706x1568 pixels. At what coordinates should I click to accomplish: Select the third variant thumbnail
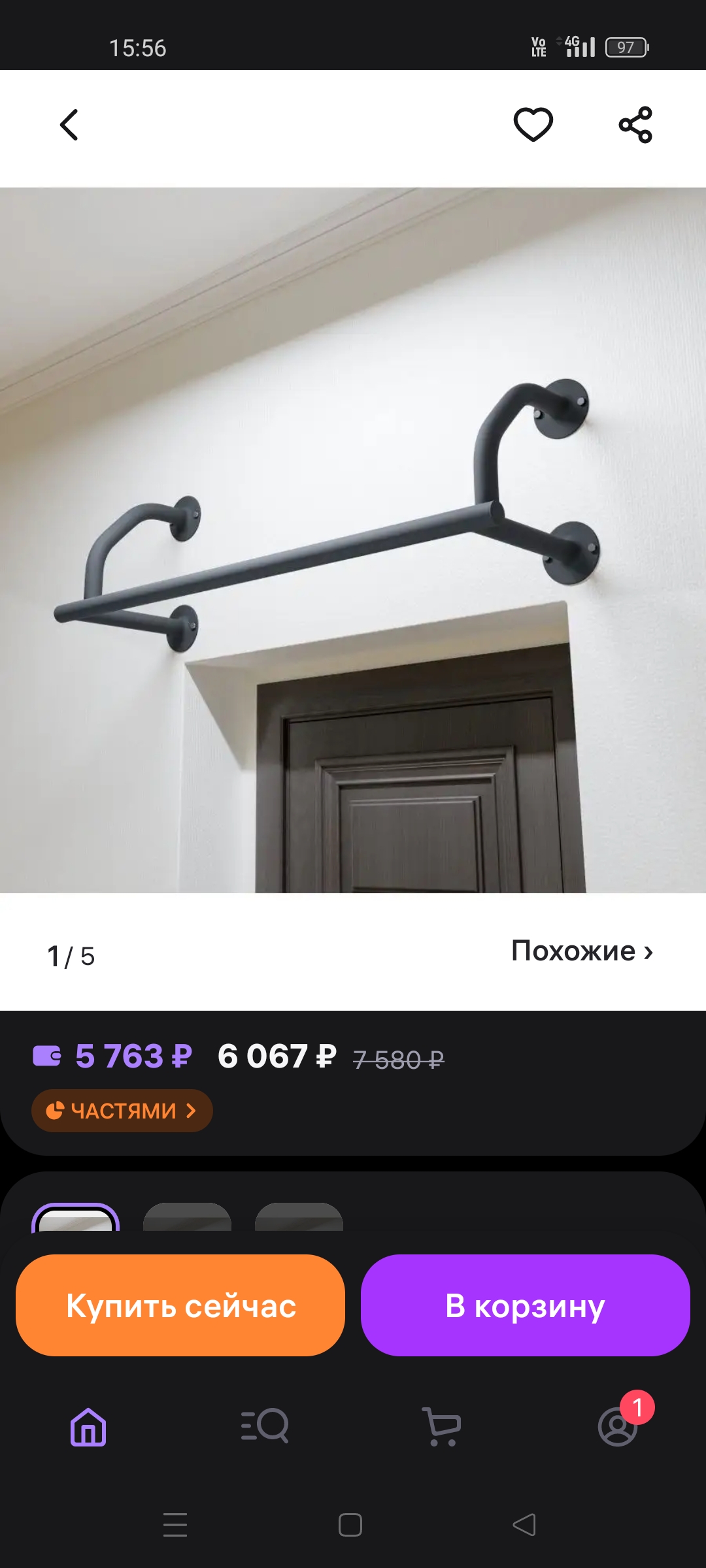pyautogui.click(x=299, y=1218)
